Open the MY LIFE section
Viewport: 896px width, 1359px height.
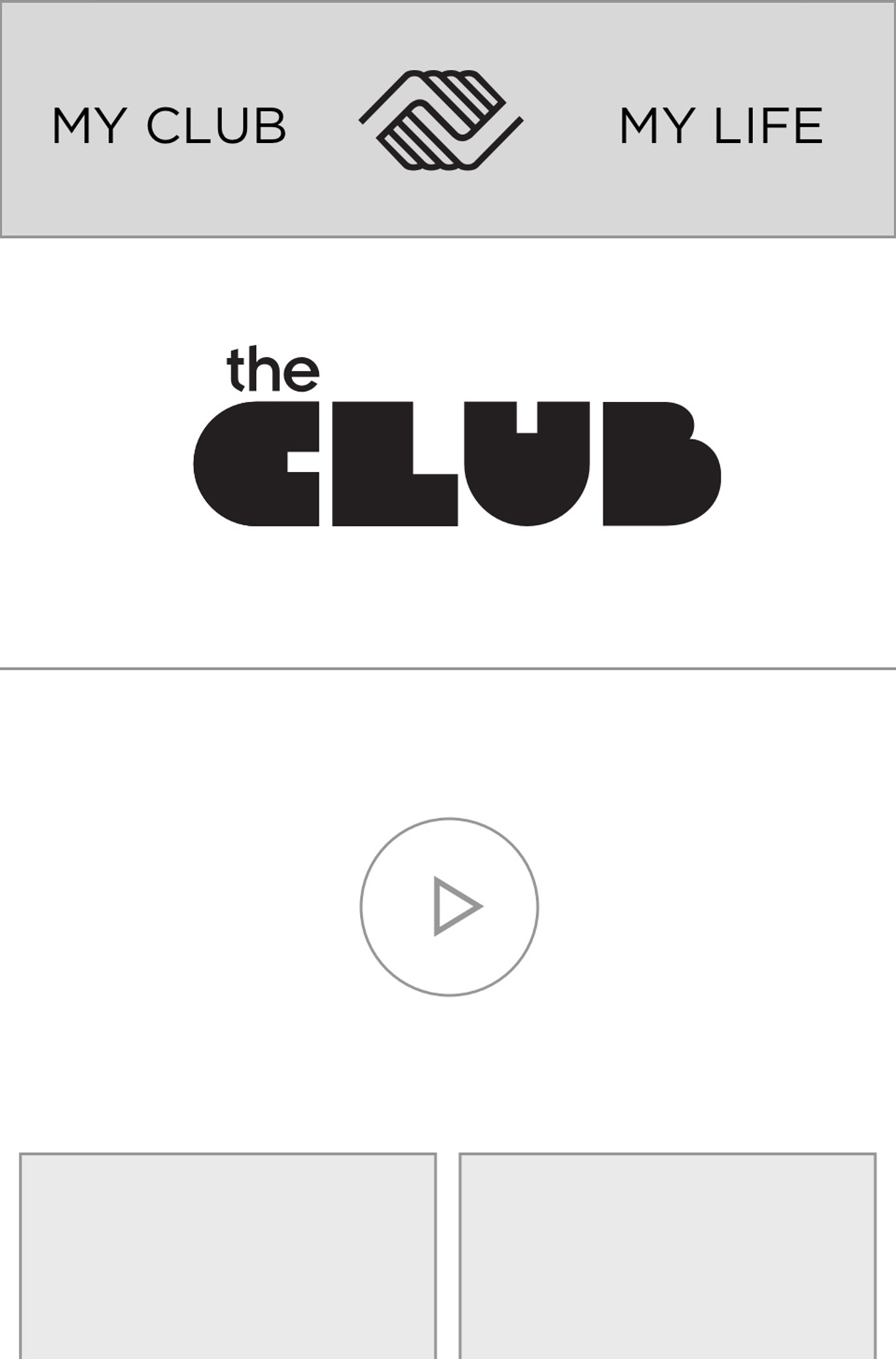pos(721,126)
